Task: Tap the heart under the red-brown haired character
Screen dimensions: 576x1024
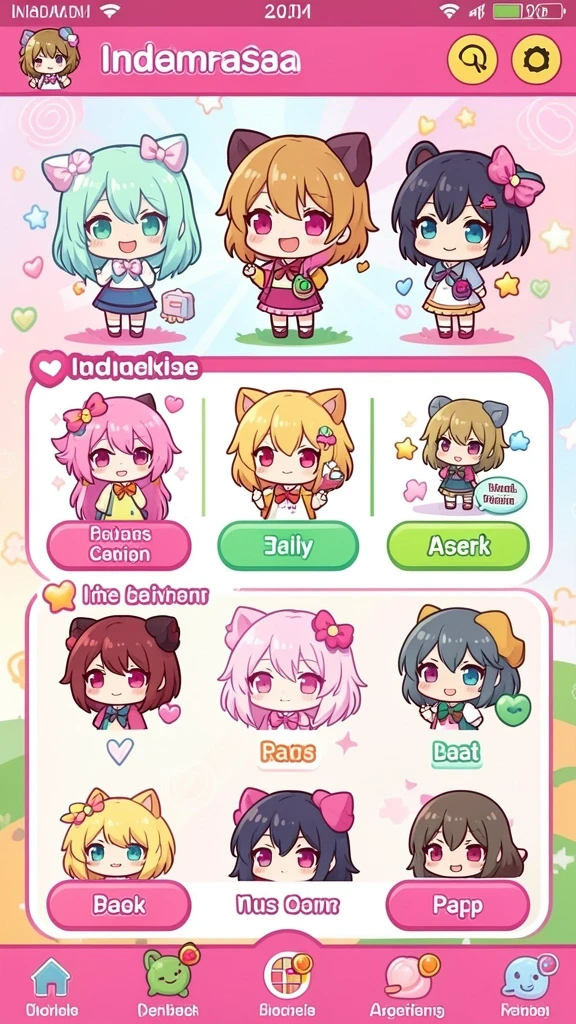Action: tap(120, 752)
